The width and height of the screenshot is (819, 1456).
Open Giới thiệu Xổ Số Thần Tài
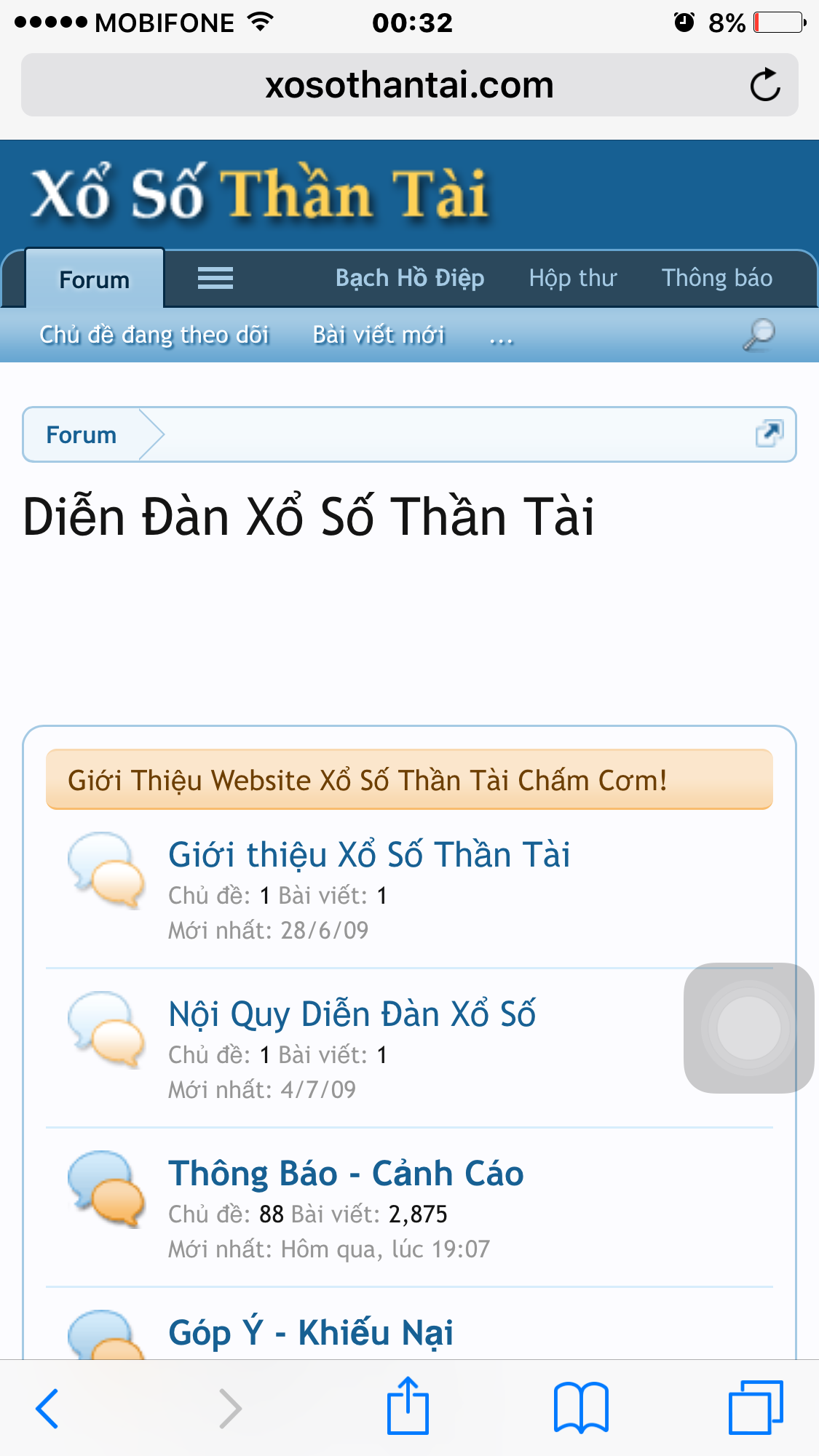(369, 855)
